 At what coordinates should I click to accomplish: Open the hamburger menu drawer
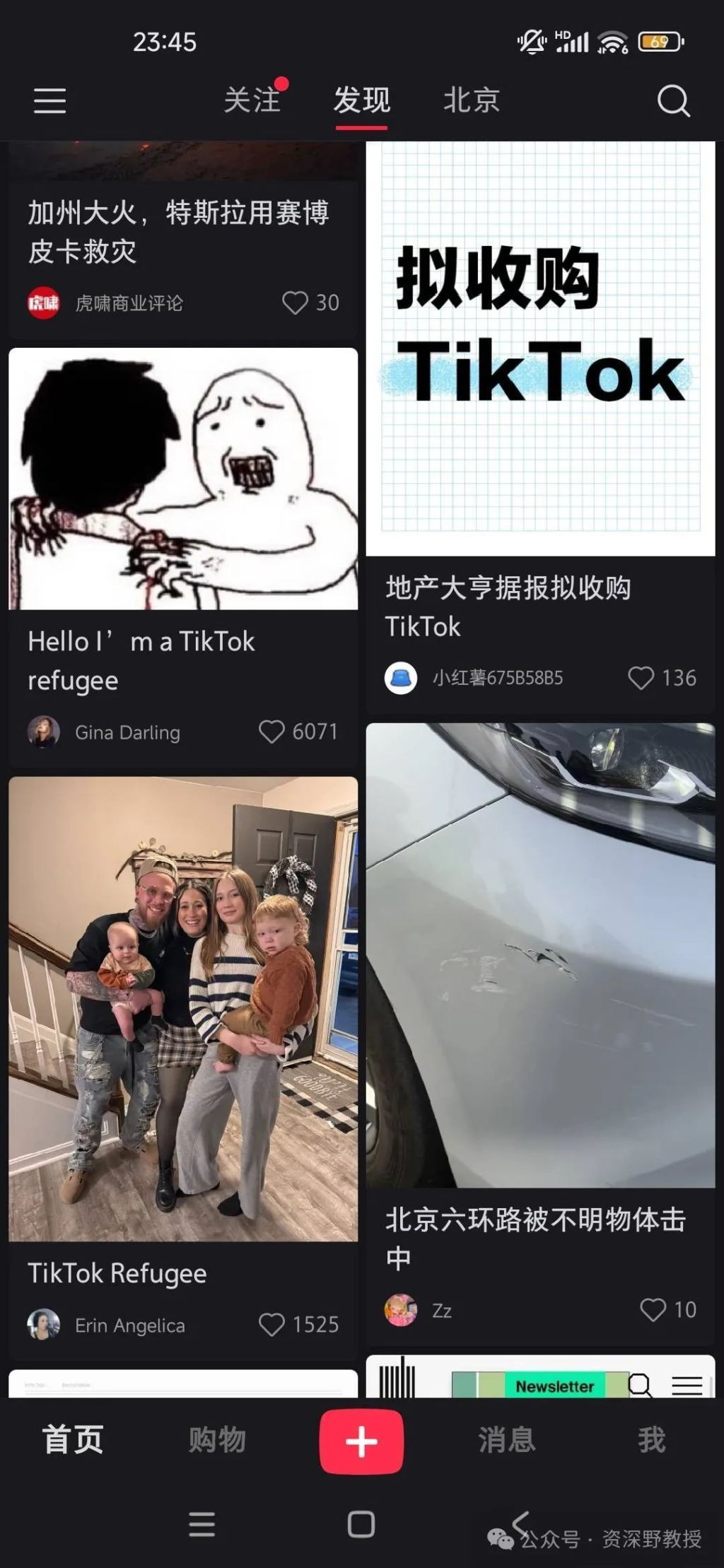coord(50,100)
